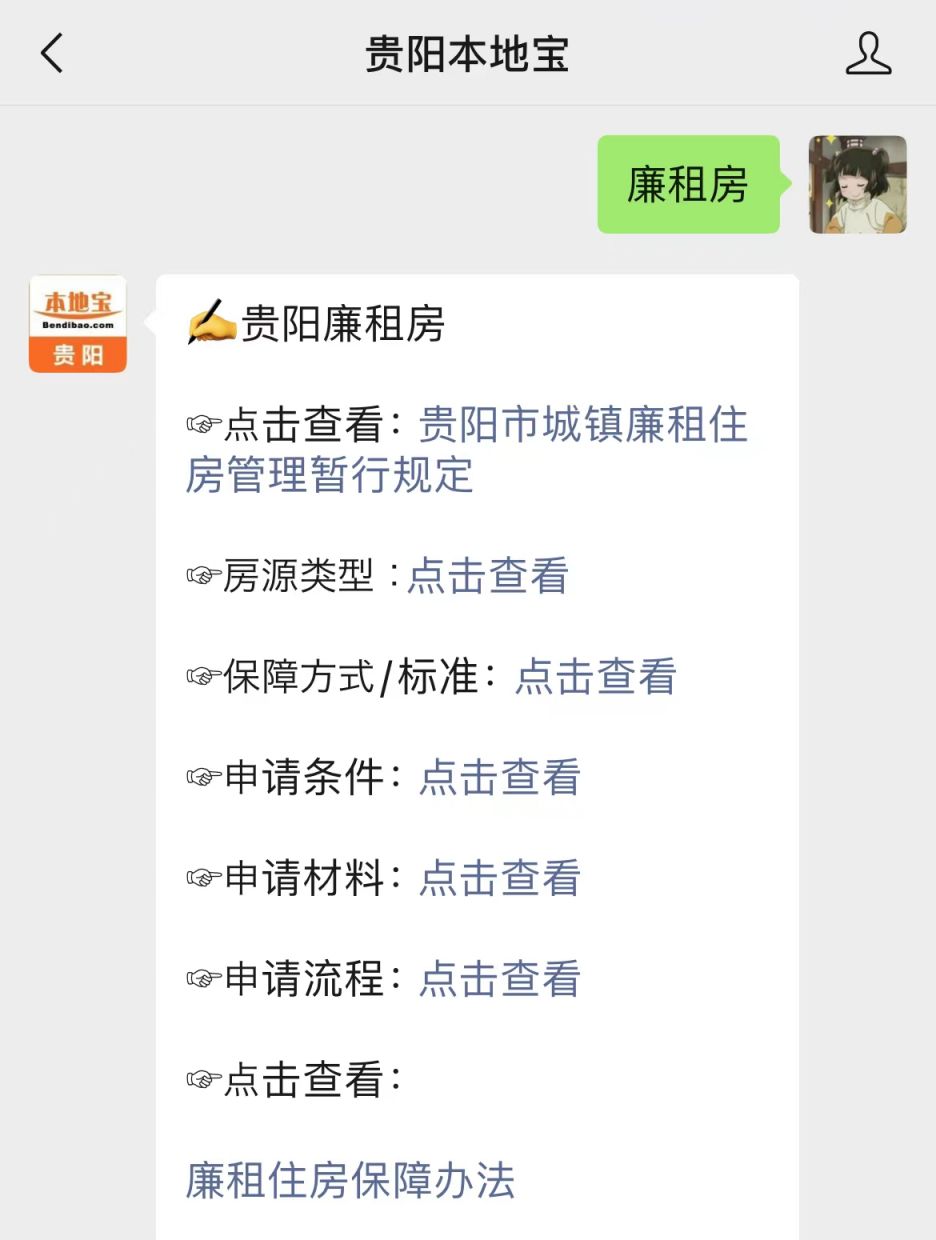The image size is (936, 1240).
Task: Open 廉租住房保障办法 link
Action: 350,1181
